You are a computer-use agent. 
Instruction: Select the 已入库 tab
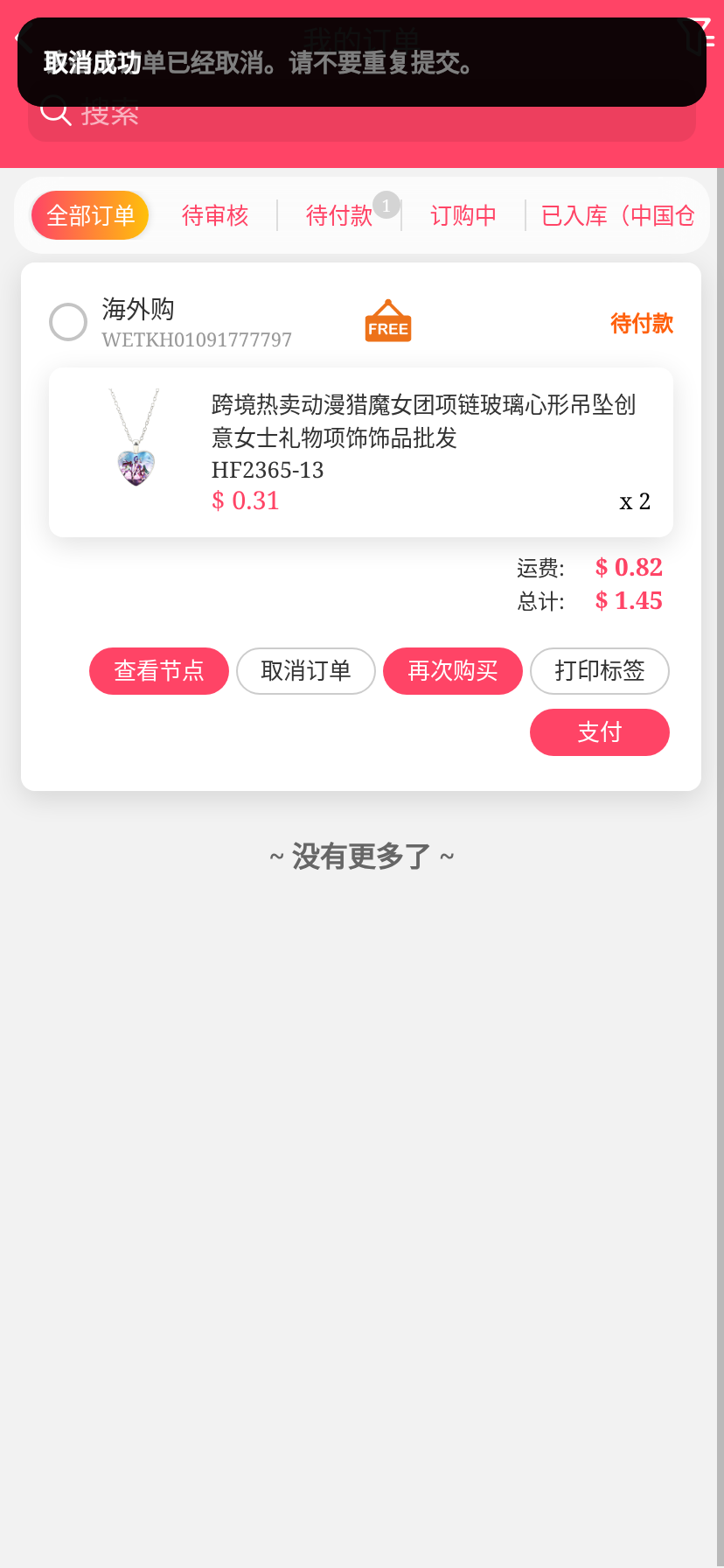[617, 215]
